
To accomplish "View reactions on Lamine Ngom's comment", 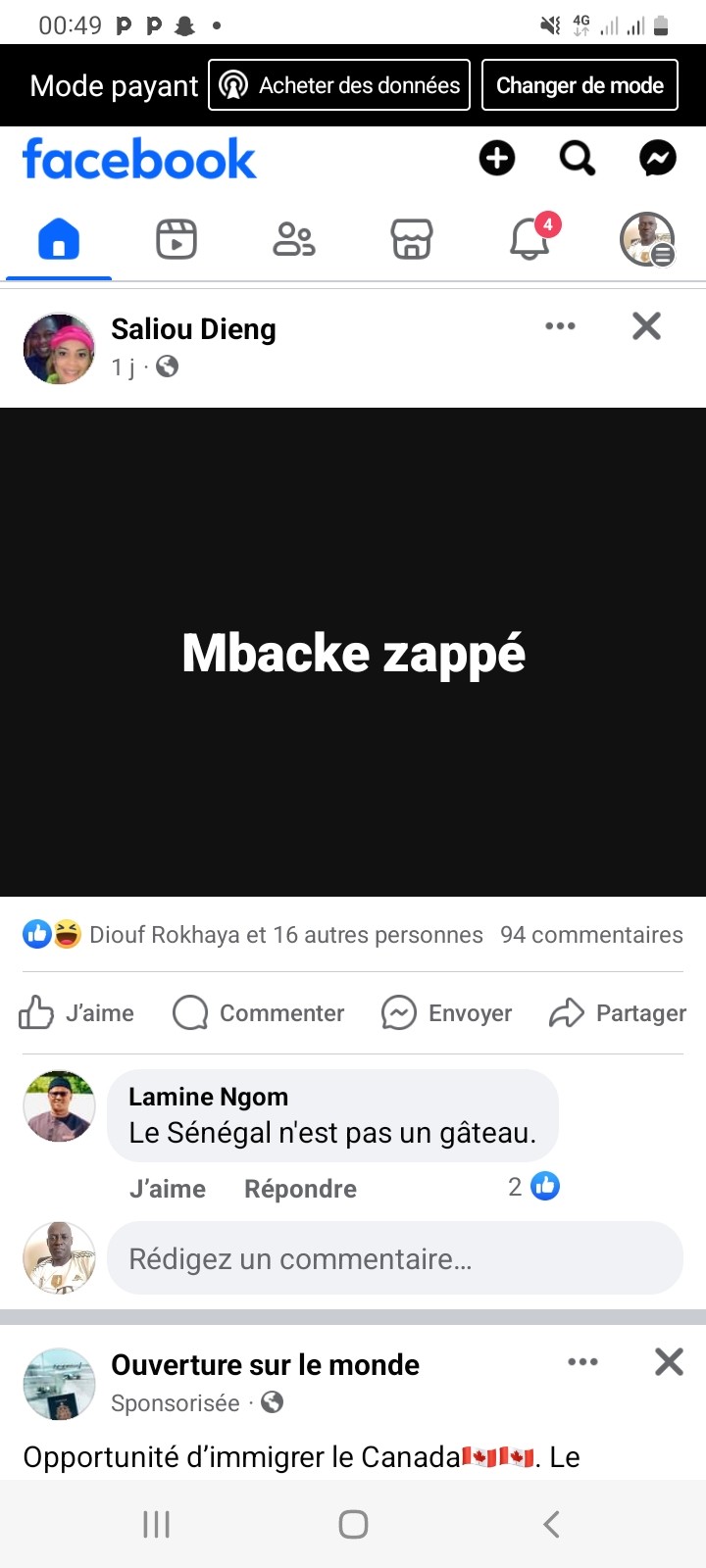I will (x=532, y=1186).
